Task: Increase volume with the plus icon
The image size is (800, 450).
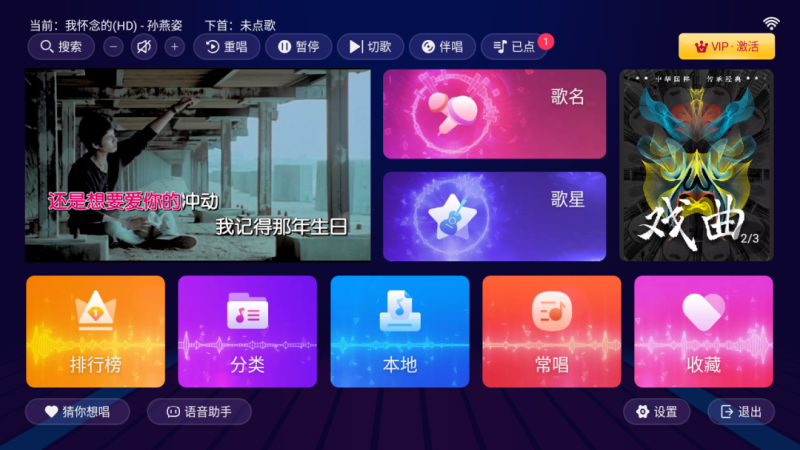Action: (x=175, y=47)
